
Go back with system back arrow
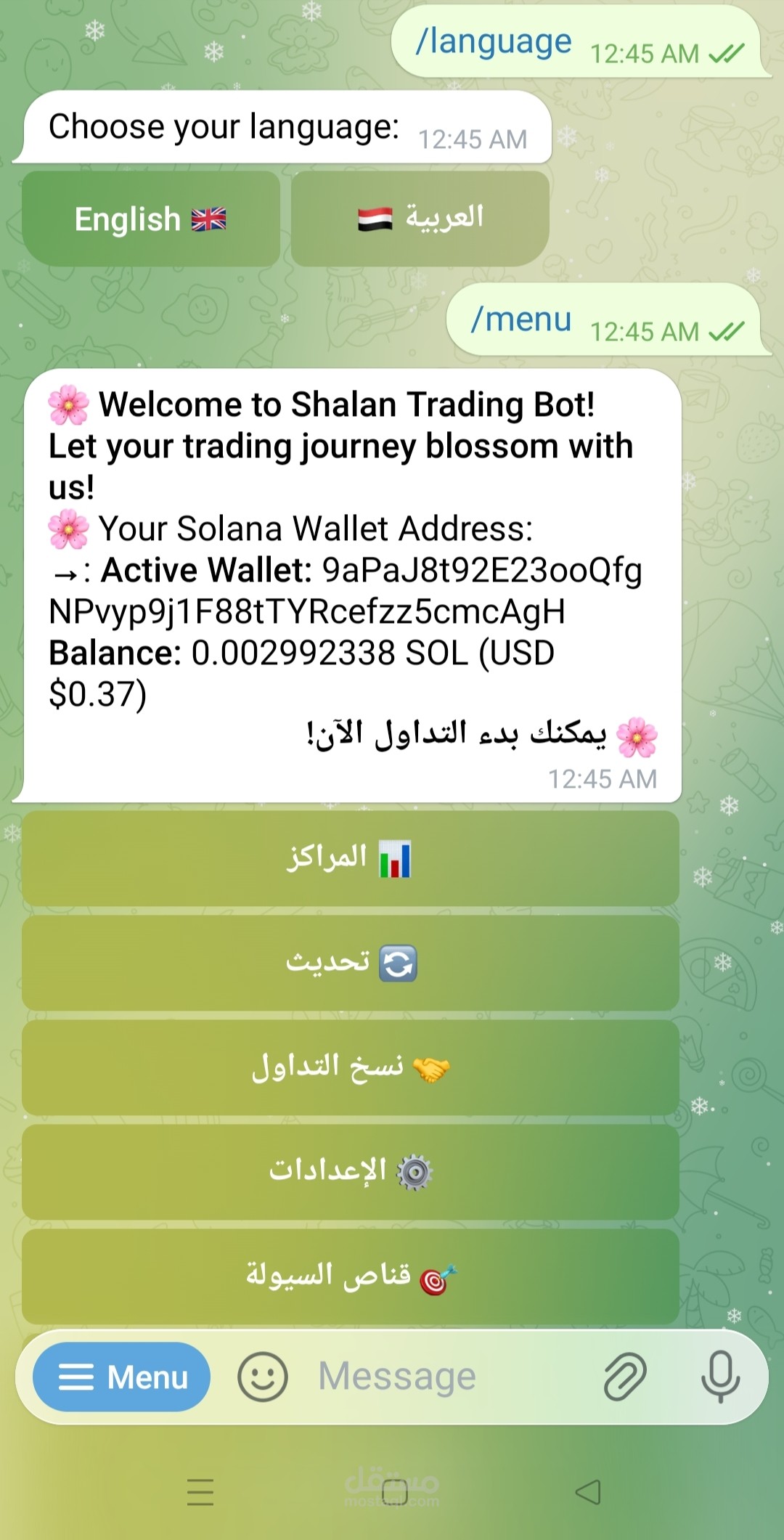(x=588, y=1493)
